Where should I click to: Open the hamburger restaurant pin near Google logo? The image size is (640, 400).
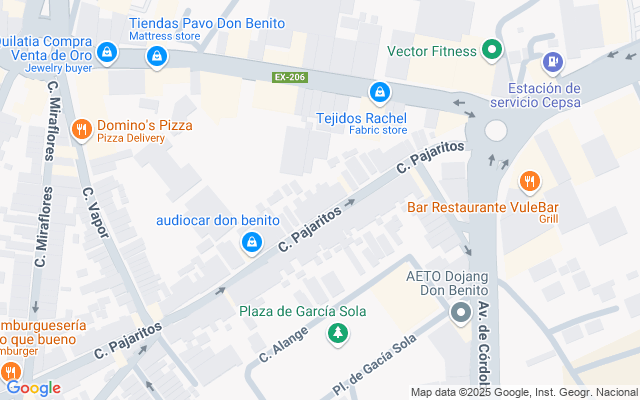click(x=11, y=372)
